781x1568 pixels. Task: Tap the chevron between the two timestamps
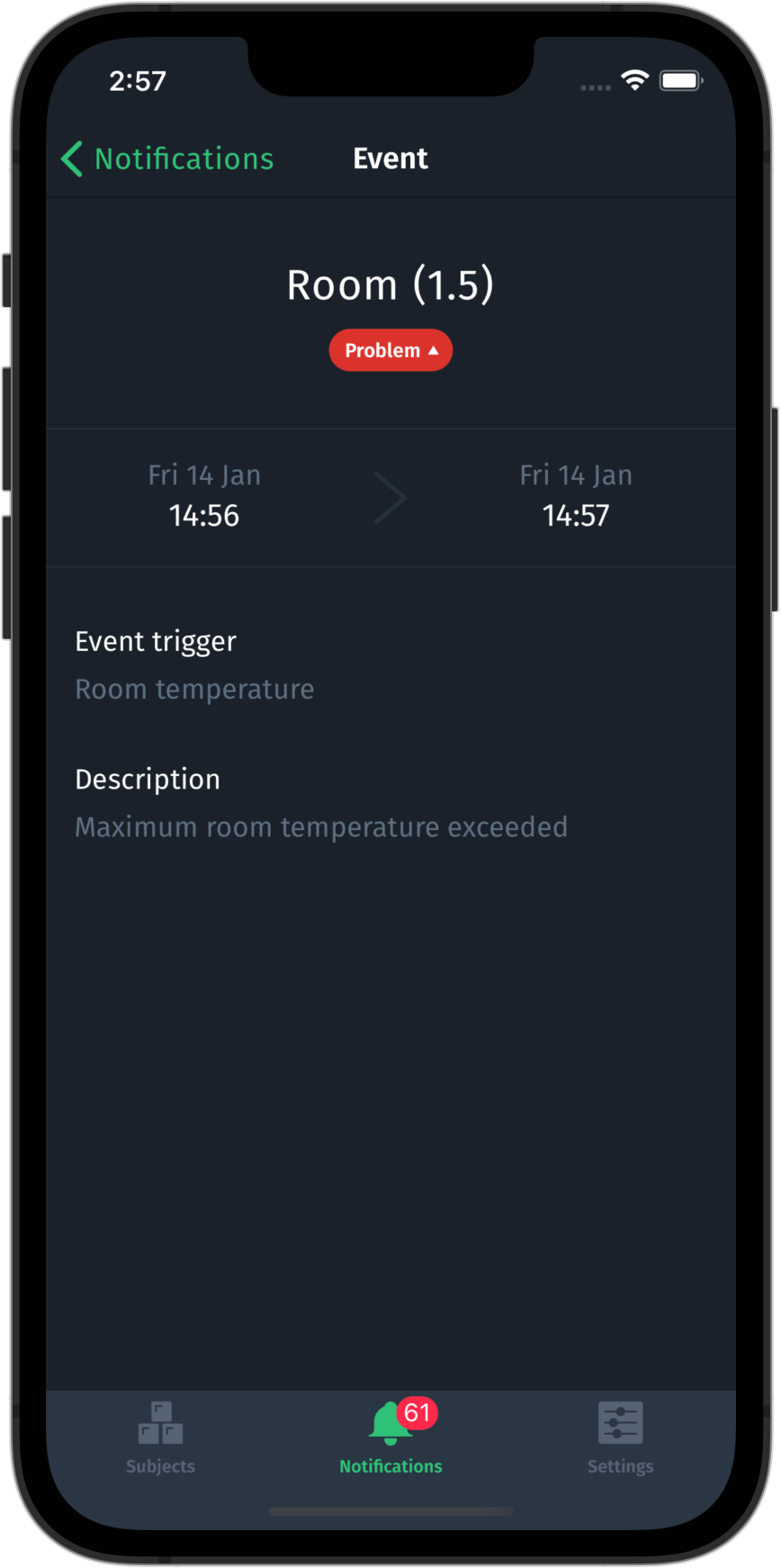coord(390,496)
